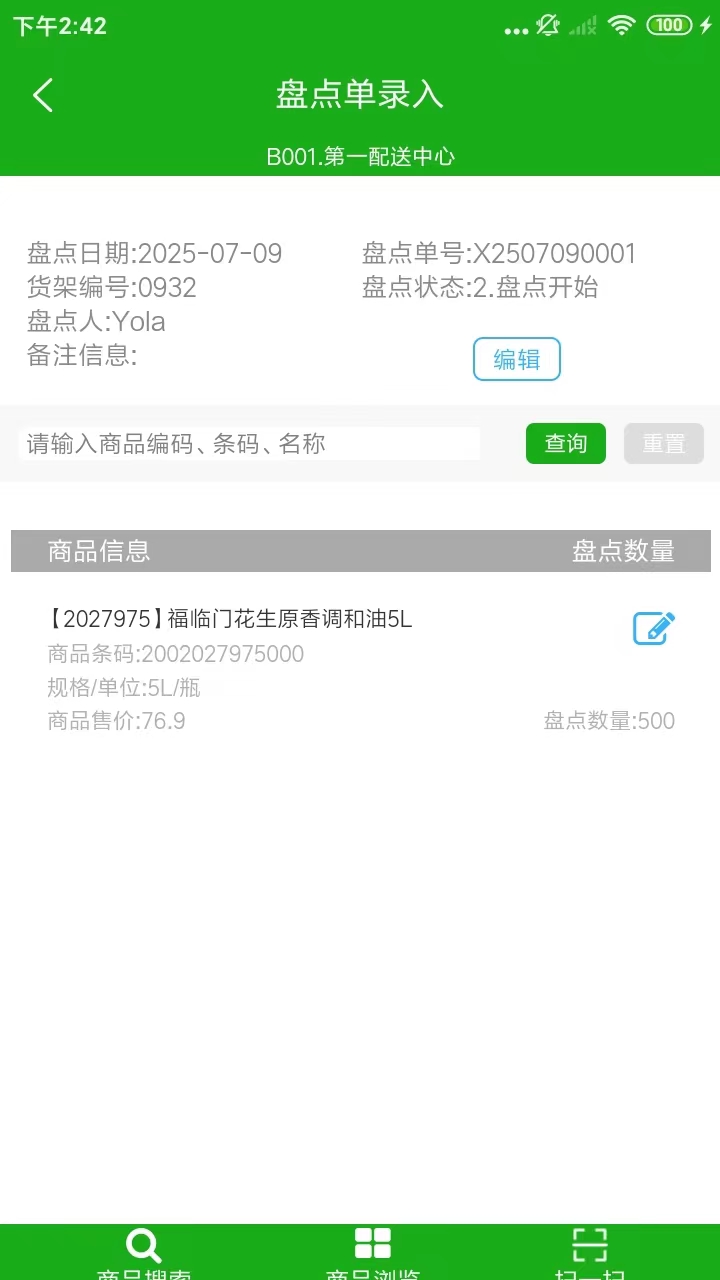Go back using the header arrow

43,96
